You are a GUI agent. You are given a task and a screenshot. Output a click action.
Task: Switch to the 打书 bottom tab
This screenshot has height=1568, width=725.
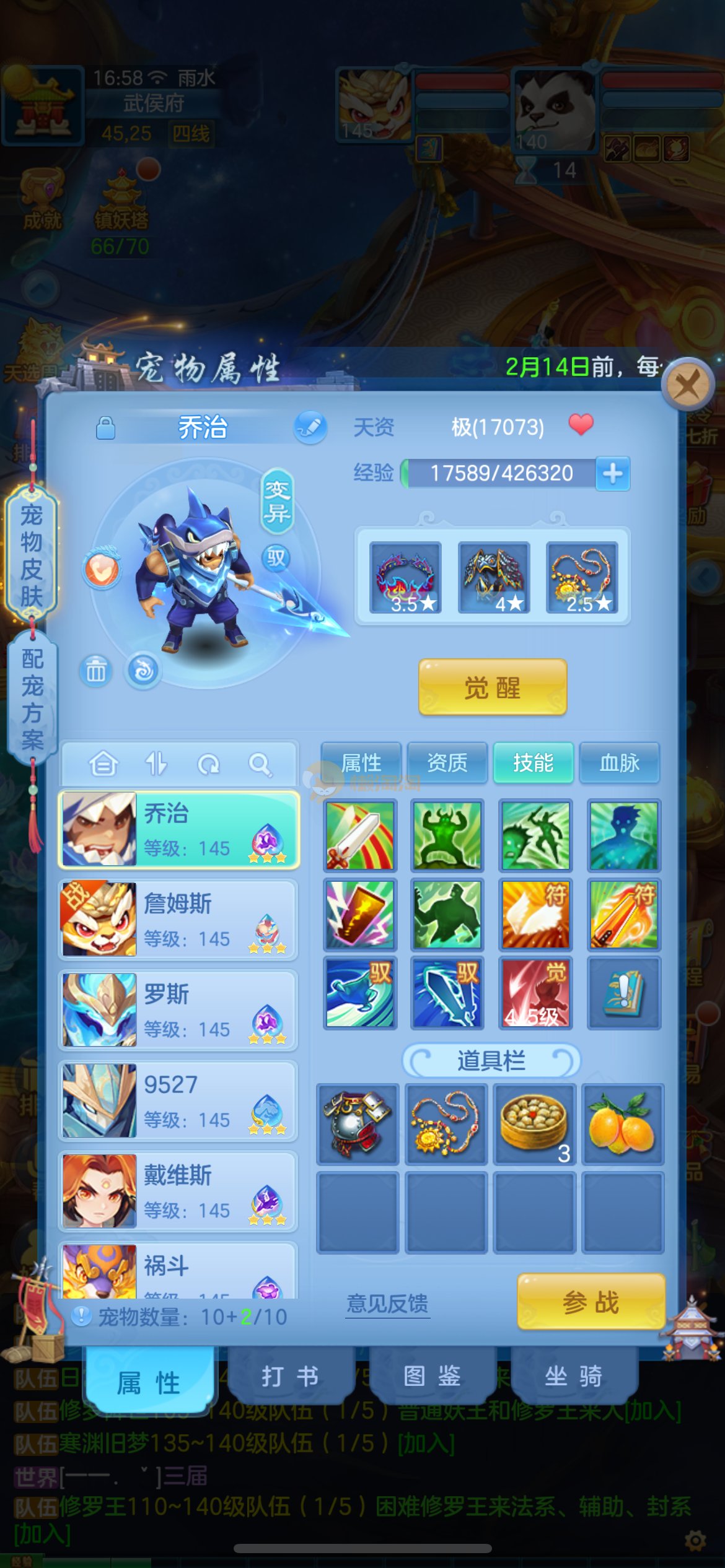tap(290, 1376)
